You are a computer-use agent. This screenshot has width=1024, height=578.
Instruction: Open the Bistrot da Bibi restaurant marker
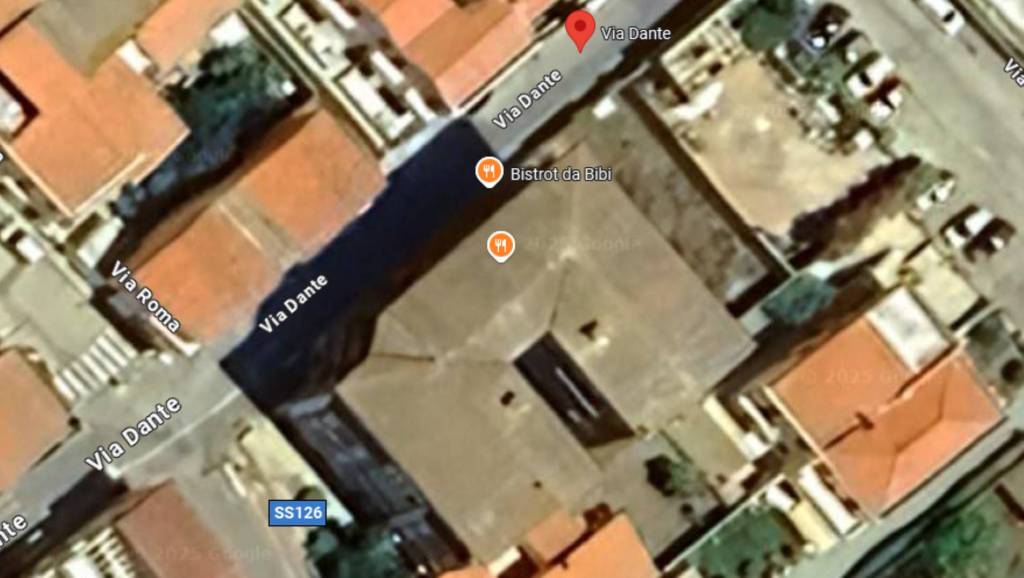pos(488,172)
